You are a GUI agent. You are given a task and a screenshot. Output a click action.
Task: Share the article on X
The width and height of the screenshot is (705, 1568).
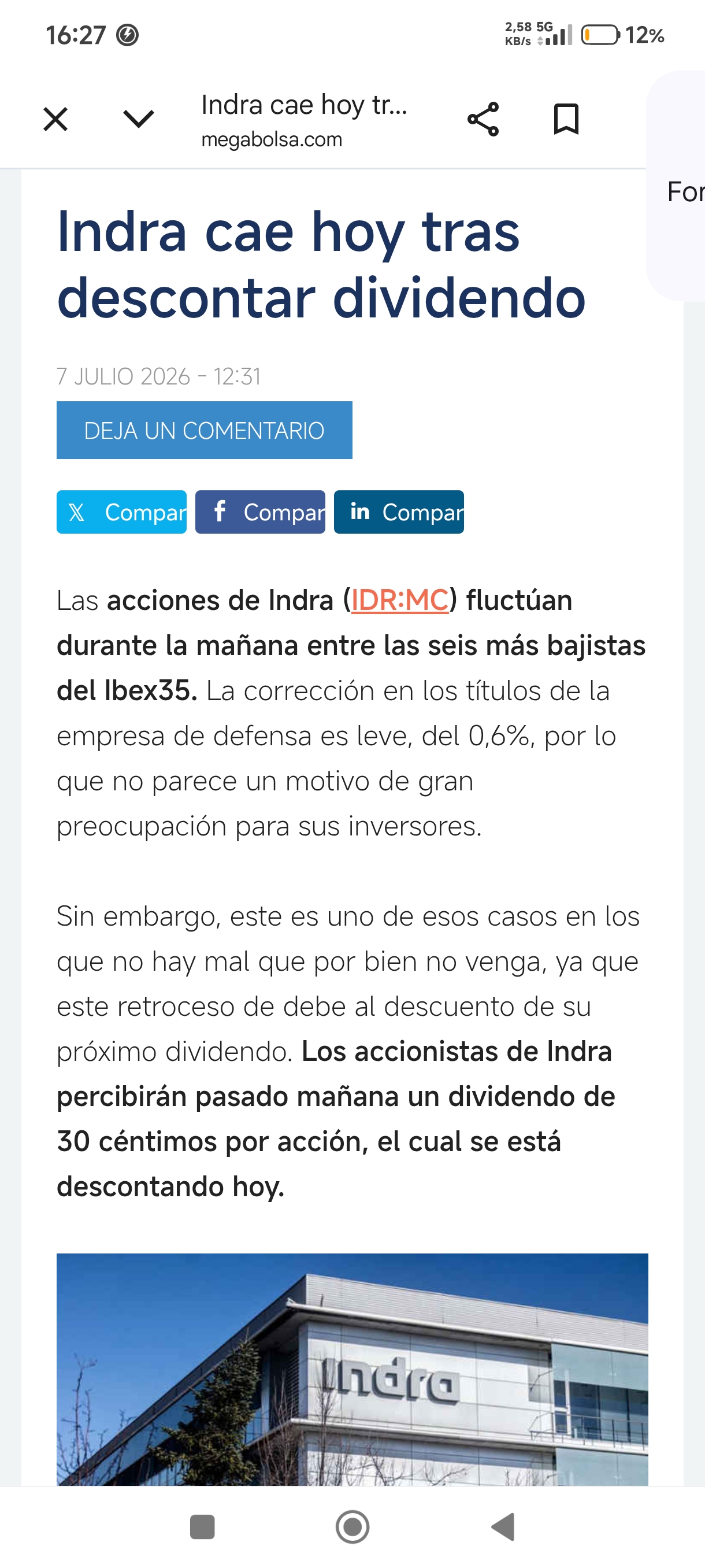tap(122, 512)
